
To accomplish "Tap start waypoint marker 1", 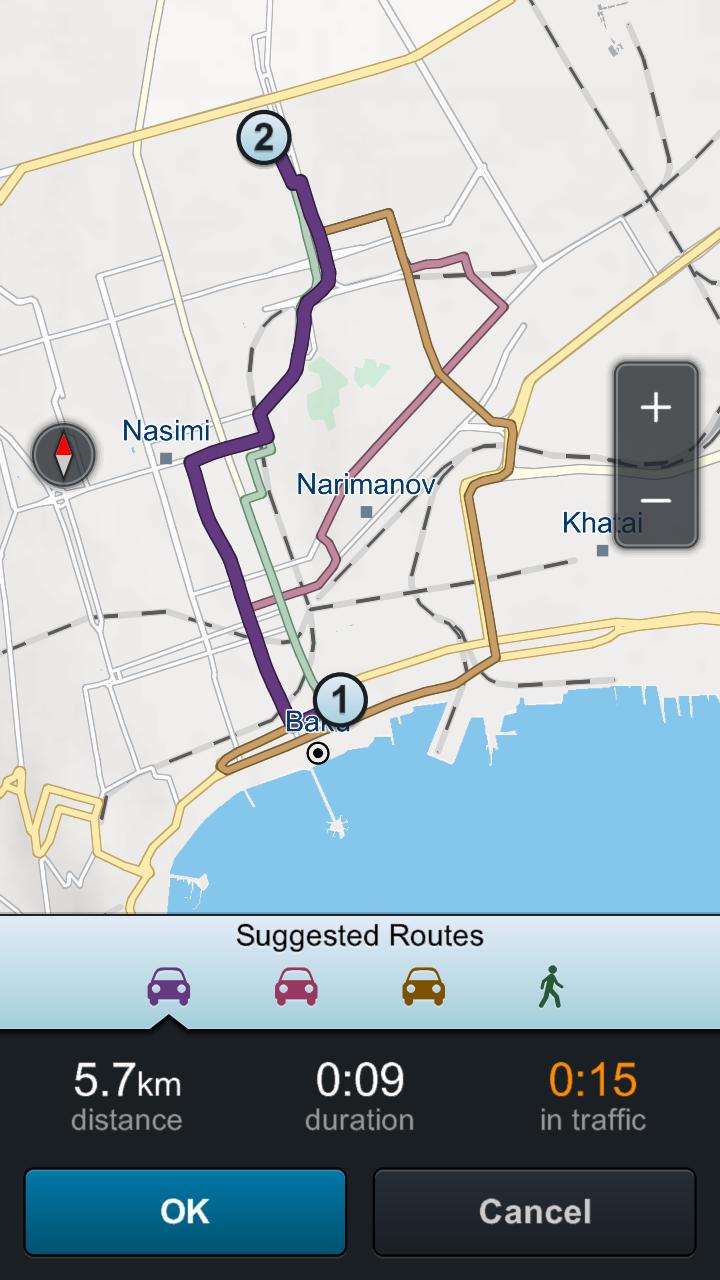I will click(x=340, y=700).
